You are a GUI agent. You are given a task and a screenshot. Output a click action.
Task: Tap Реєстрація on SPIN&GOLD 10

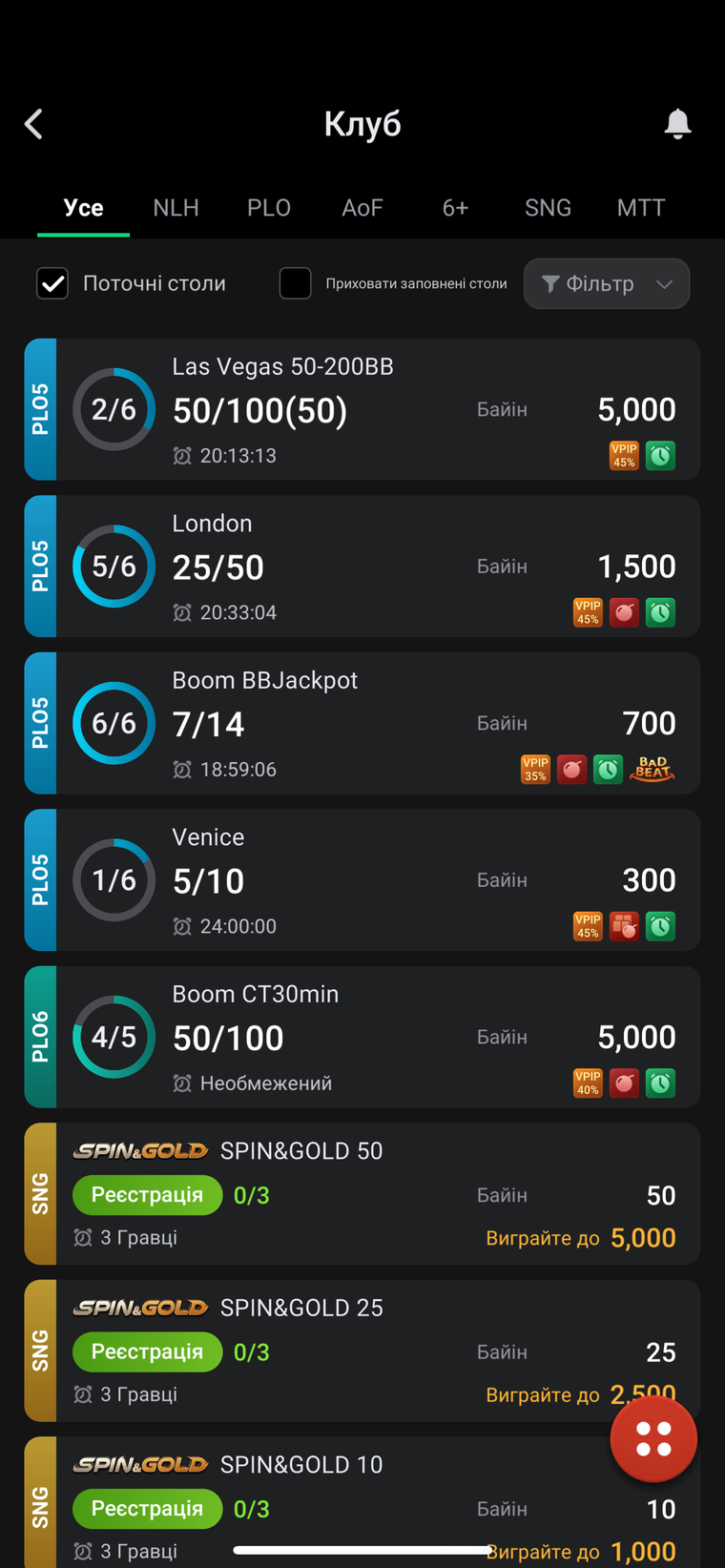point(147,1508)
